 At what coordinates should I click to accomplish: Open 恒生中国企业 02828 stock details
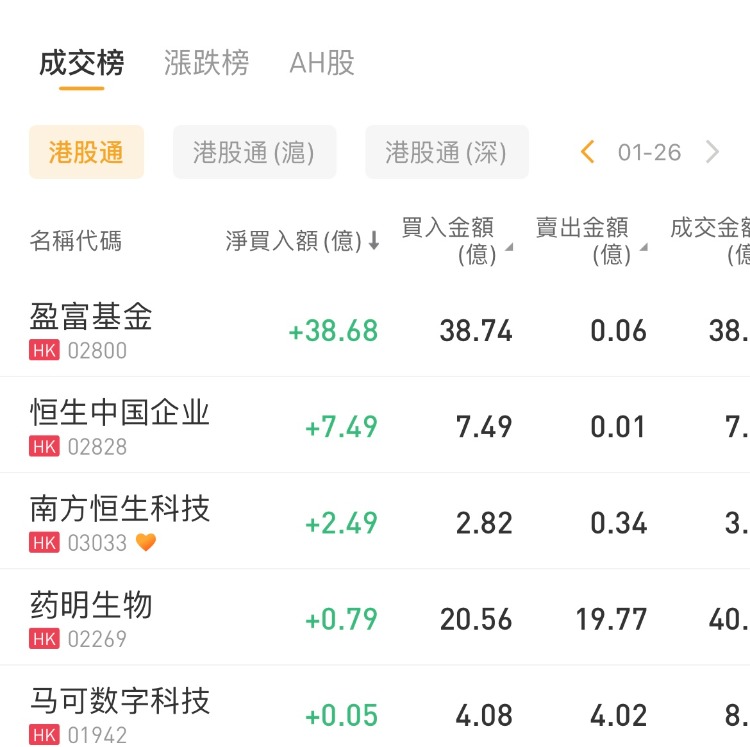120,426
